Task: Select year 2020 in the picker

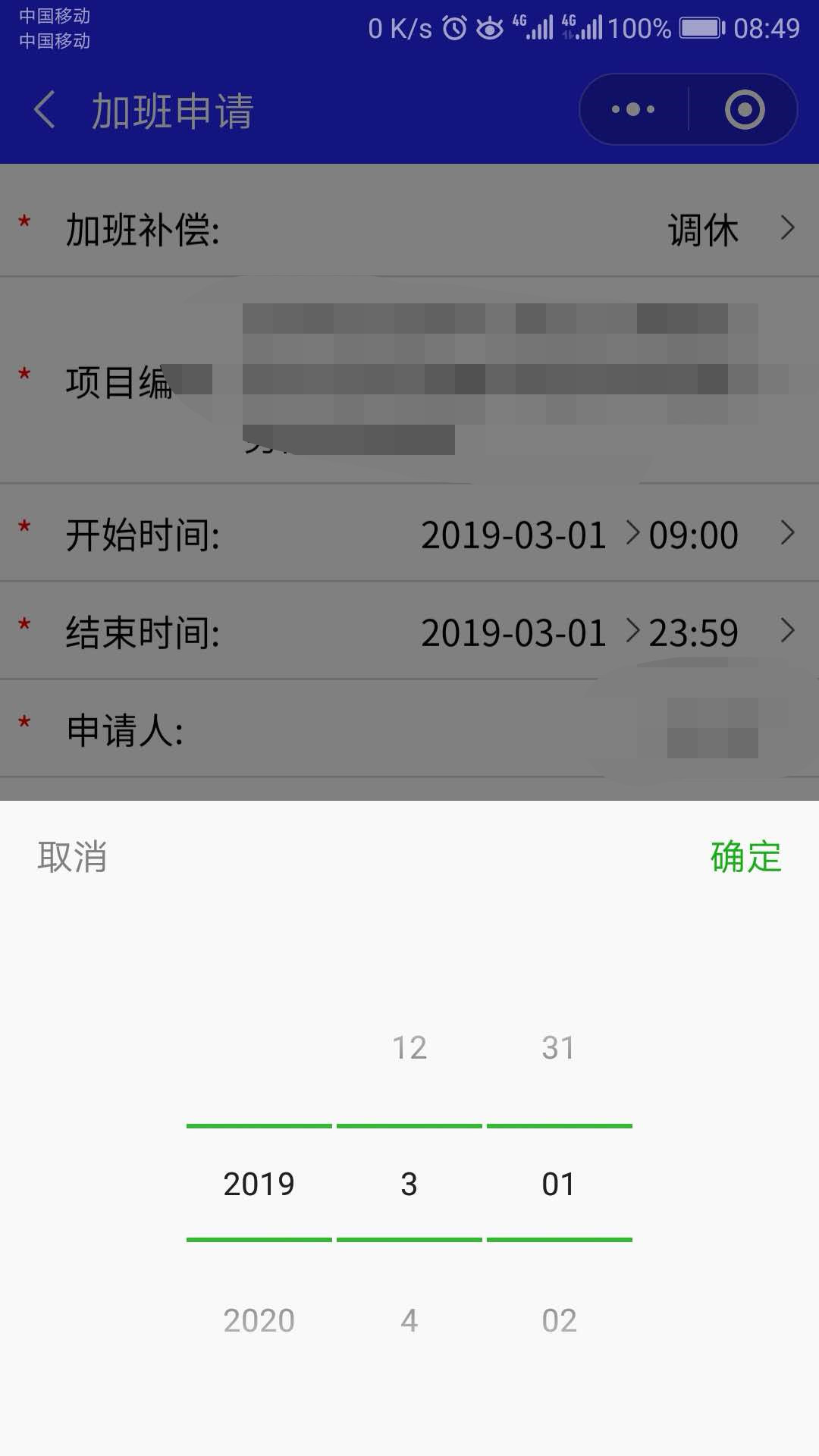Action: (x=259, y=1320)
